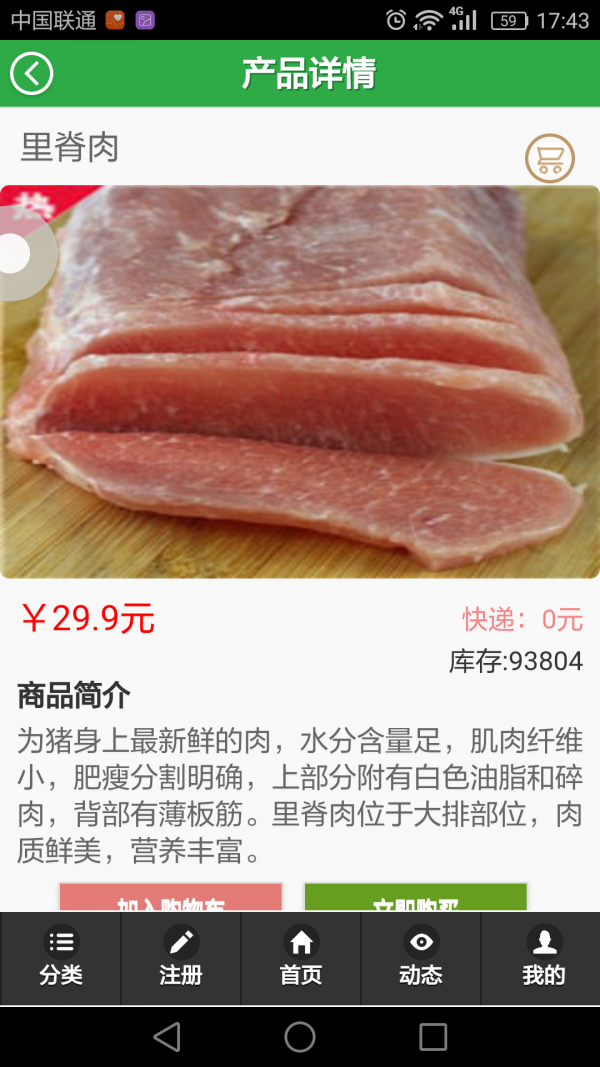Open the 我的 tab
Image resolution: width=600 pixels, height=1067 pixels.
(543, 958)
